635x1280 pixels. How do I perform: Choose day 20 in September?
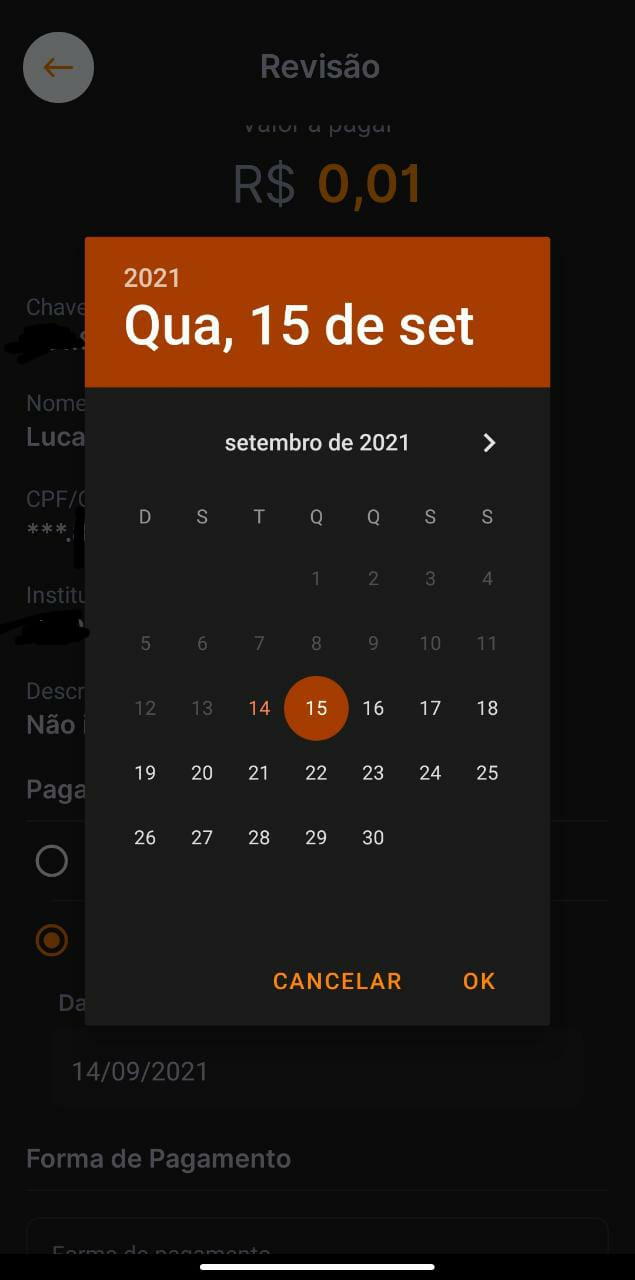202,773
